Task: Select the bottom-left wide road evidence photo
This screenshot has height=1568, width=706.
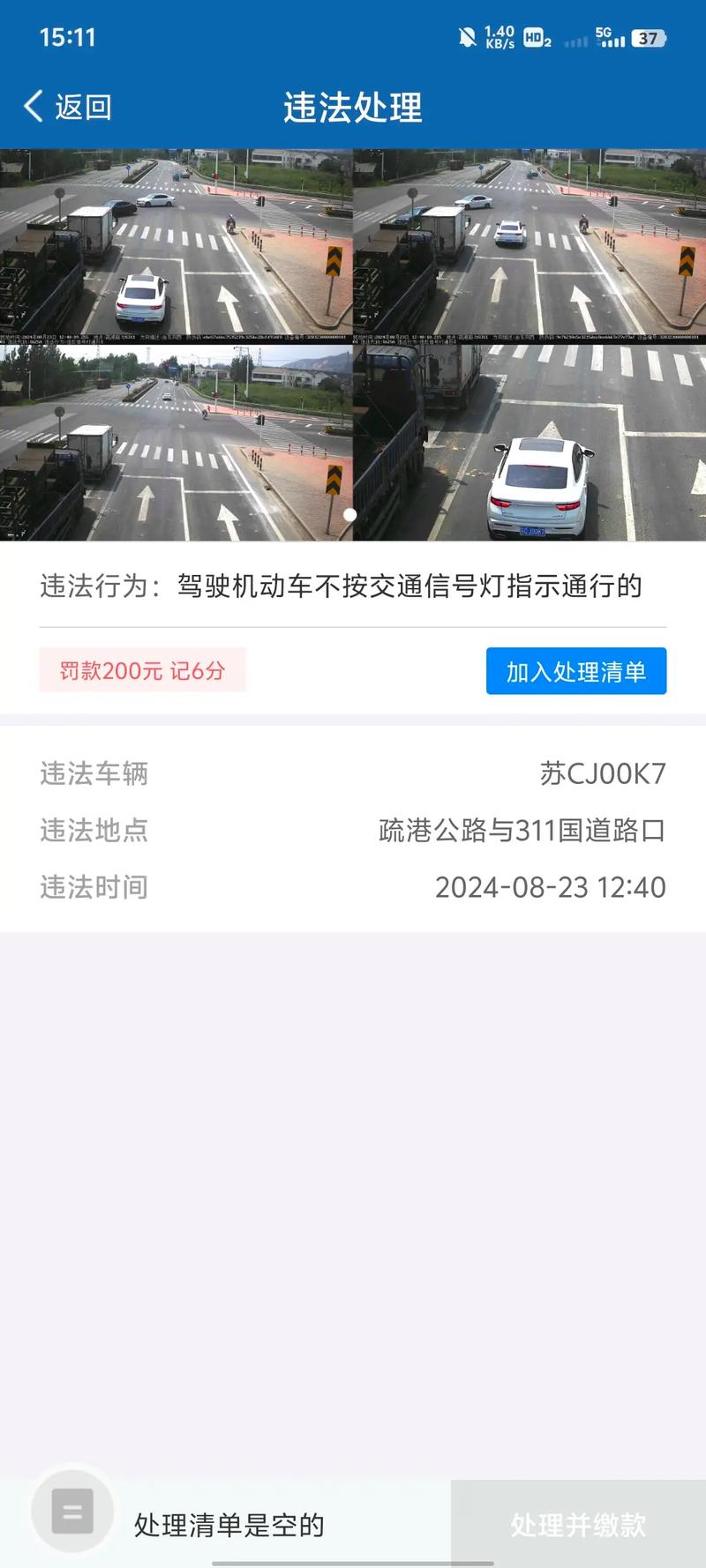Action: click(x=176, y=441)
